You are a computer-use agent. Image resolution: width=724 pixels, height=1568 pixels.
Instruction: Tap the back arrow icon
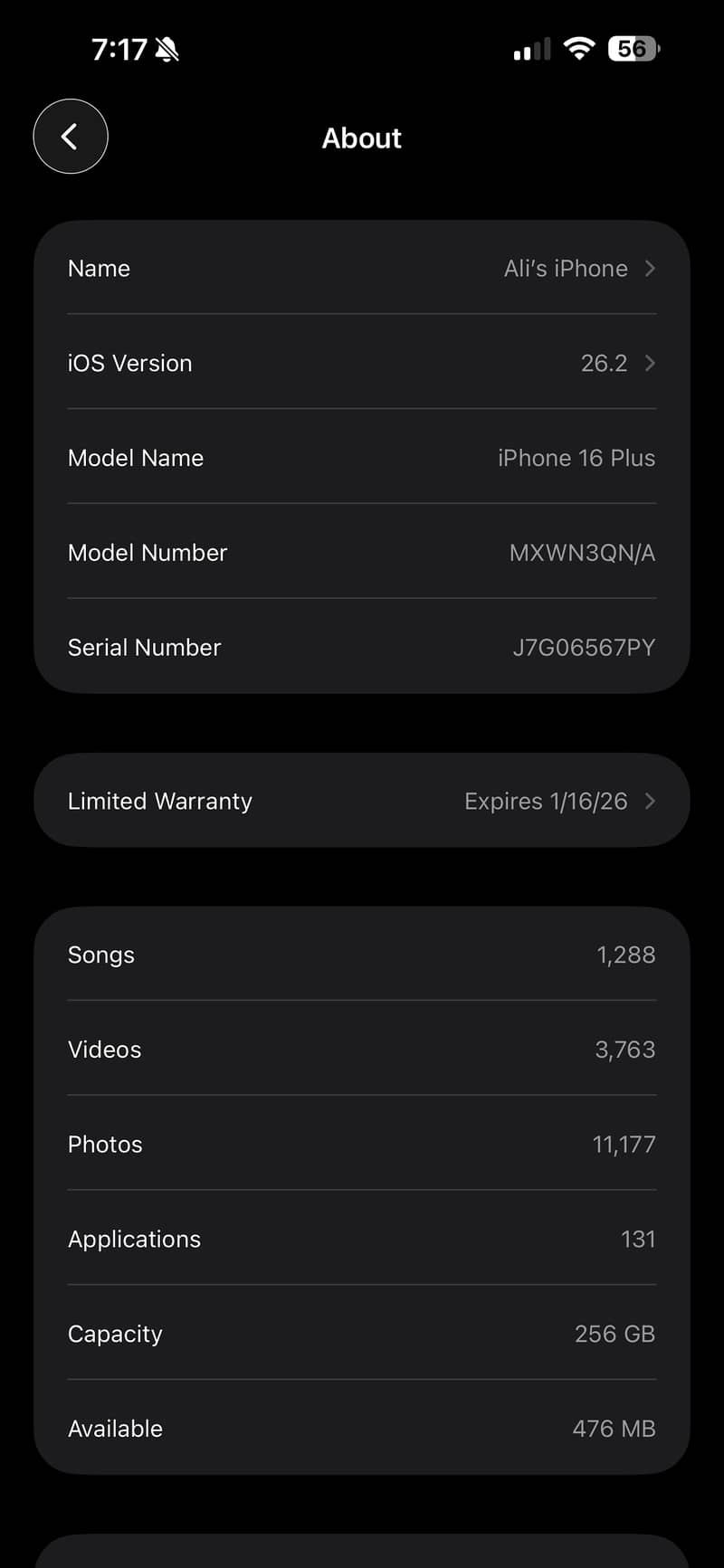70,137
